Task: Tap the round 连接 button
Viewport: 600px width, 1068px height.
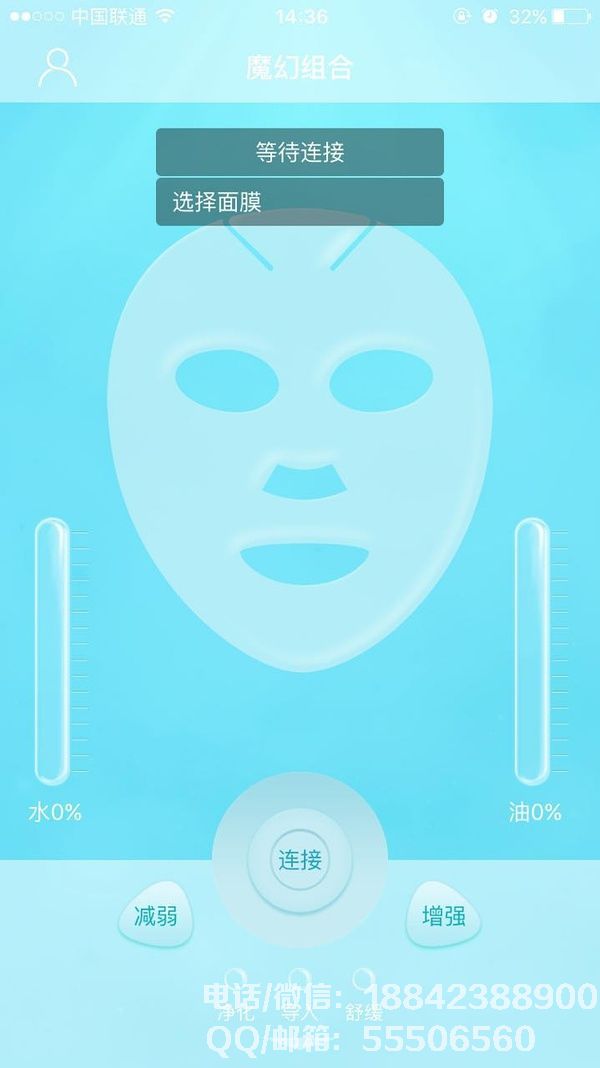Action: pos(299,860)
